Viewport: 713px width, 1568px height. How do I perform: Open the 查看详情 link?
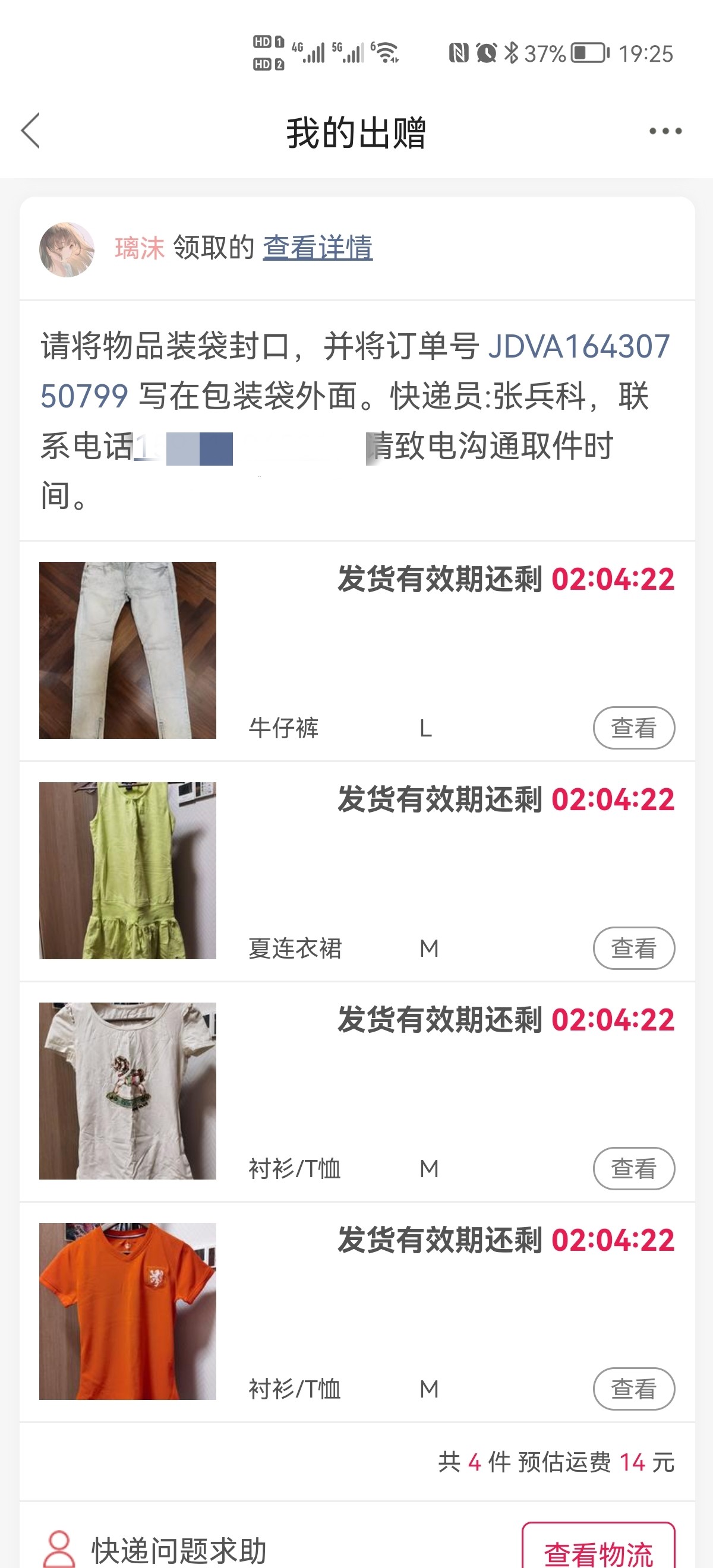click(x=317, y=248)
